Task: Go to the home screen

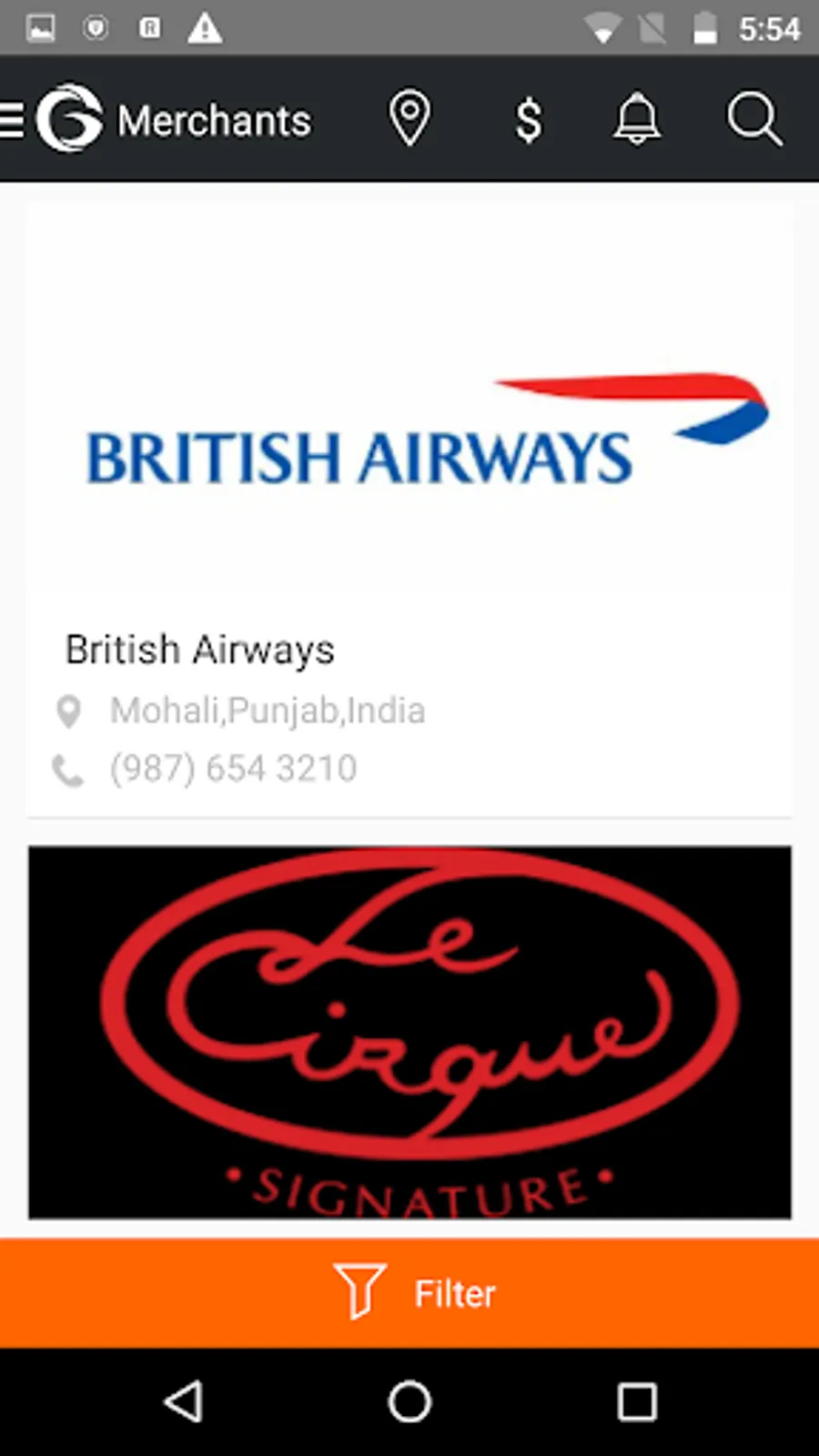Action: tap(409, 1401)
